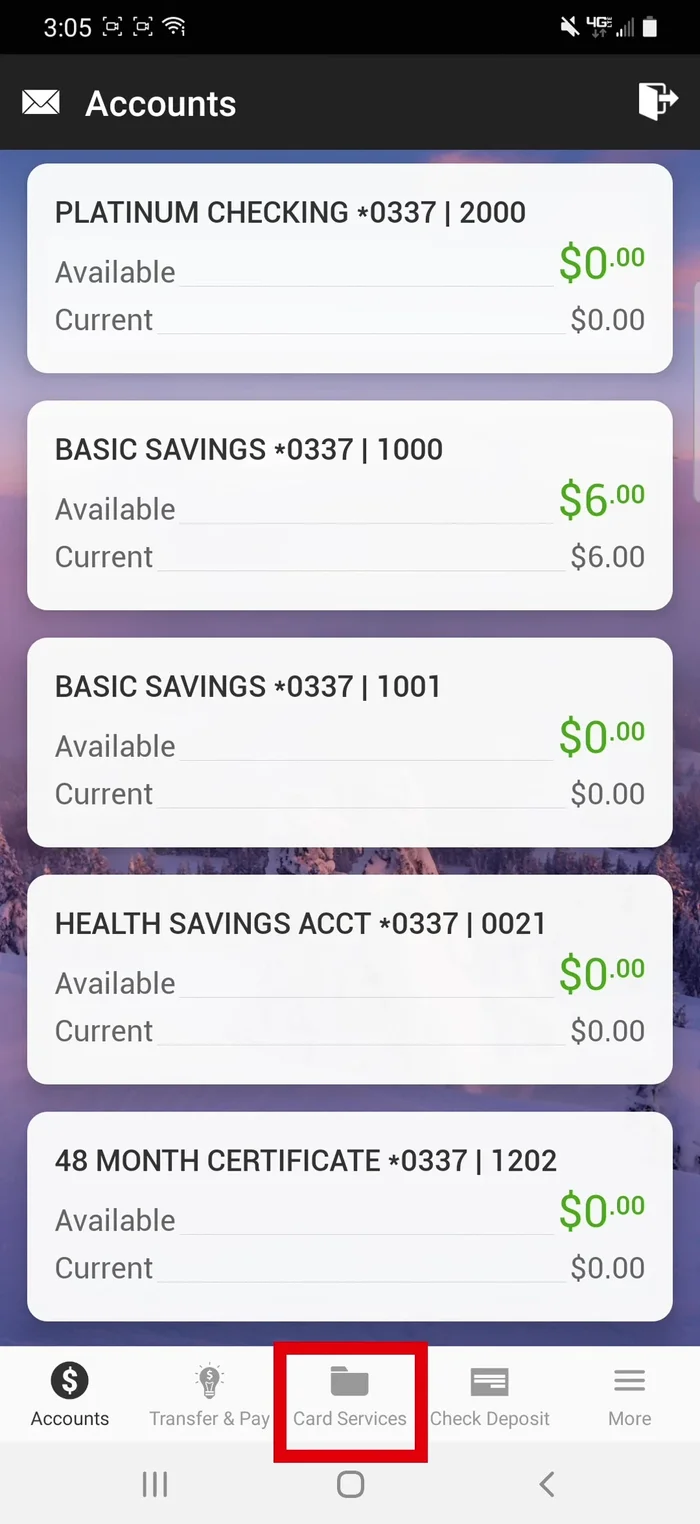Open the Health Savings Acct 0021
Viewport: 700px width, 1524px height.
(x=349, y=979)
